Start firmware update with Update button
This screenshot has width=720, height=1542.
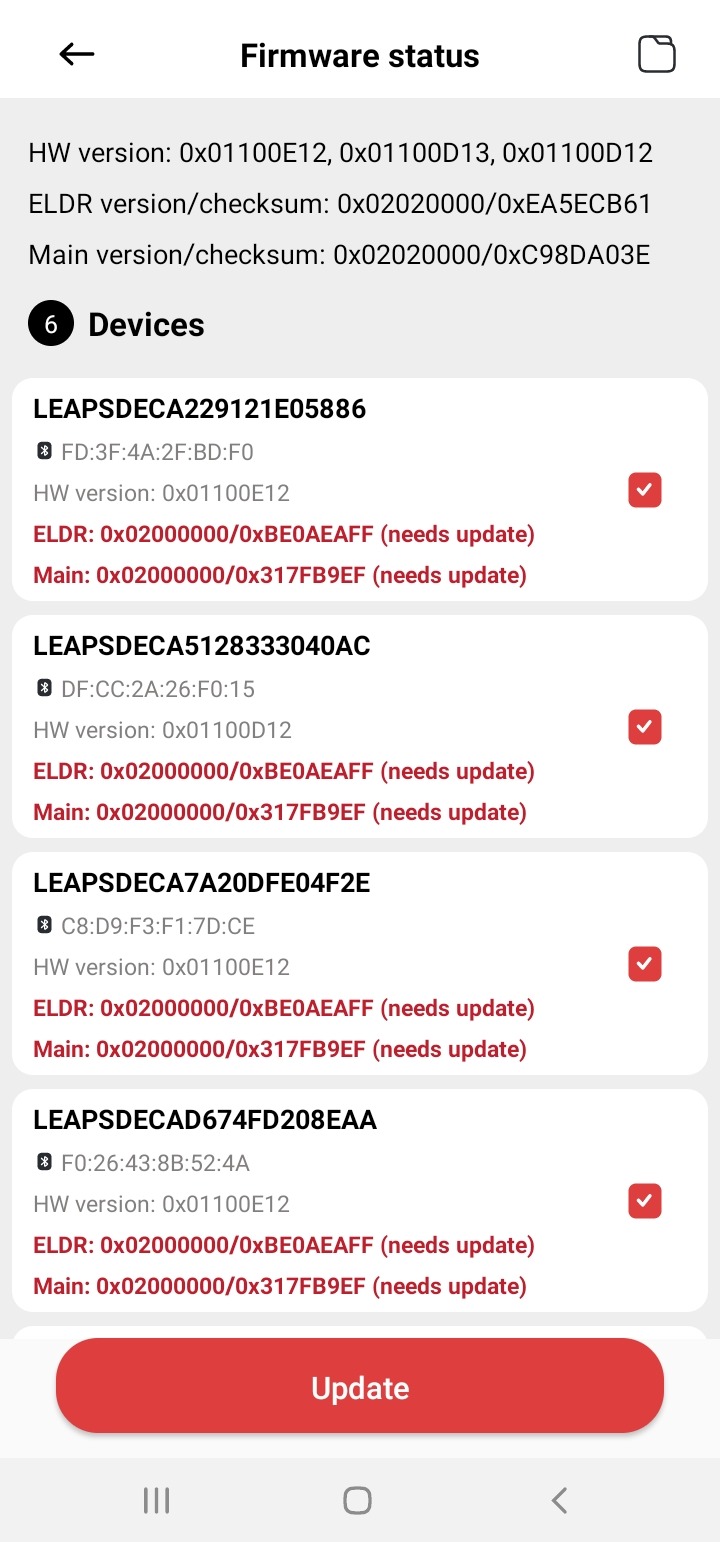[360, 1387]
